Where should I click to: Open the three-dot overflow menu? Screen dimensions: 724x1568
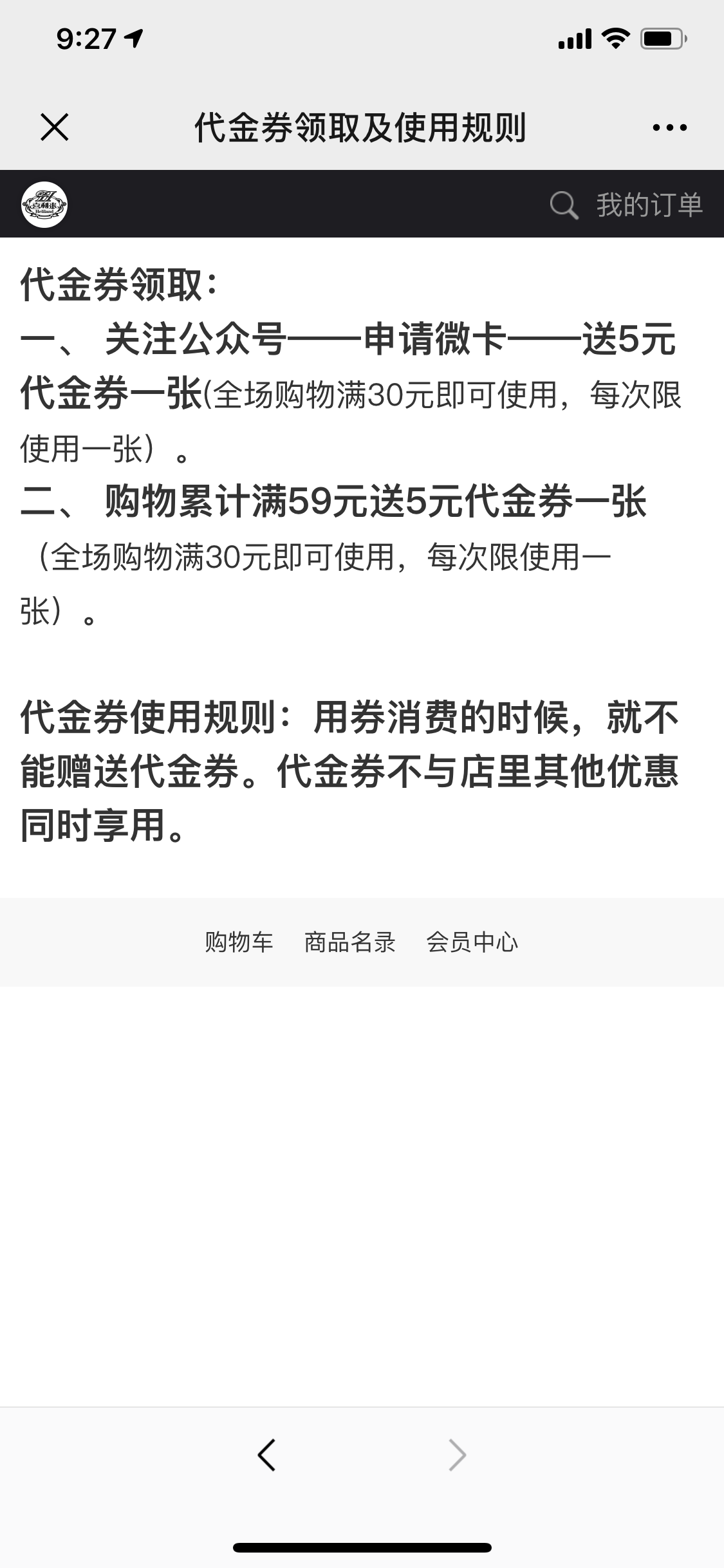[x=669, y=127]
